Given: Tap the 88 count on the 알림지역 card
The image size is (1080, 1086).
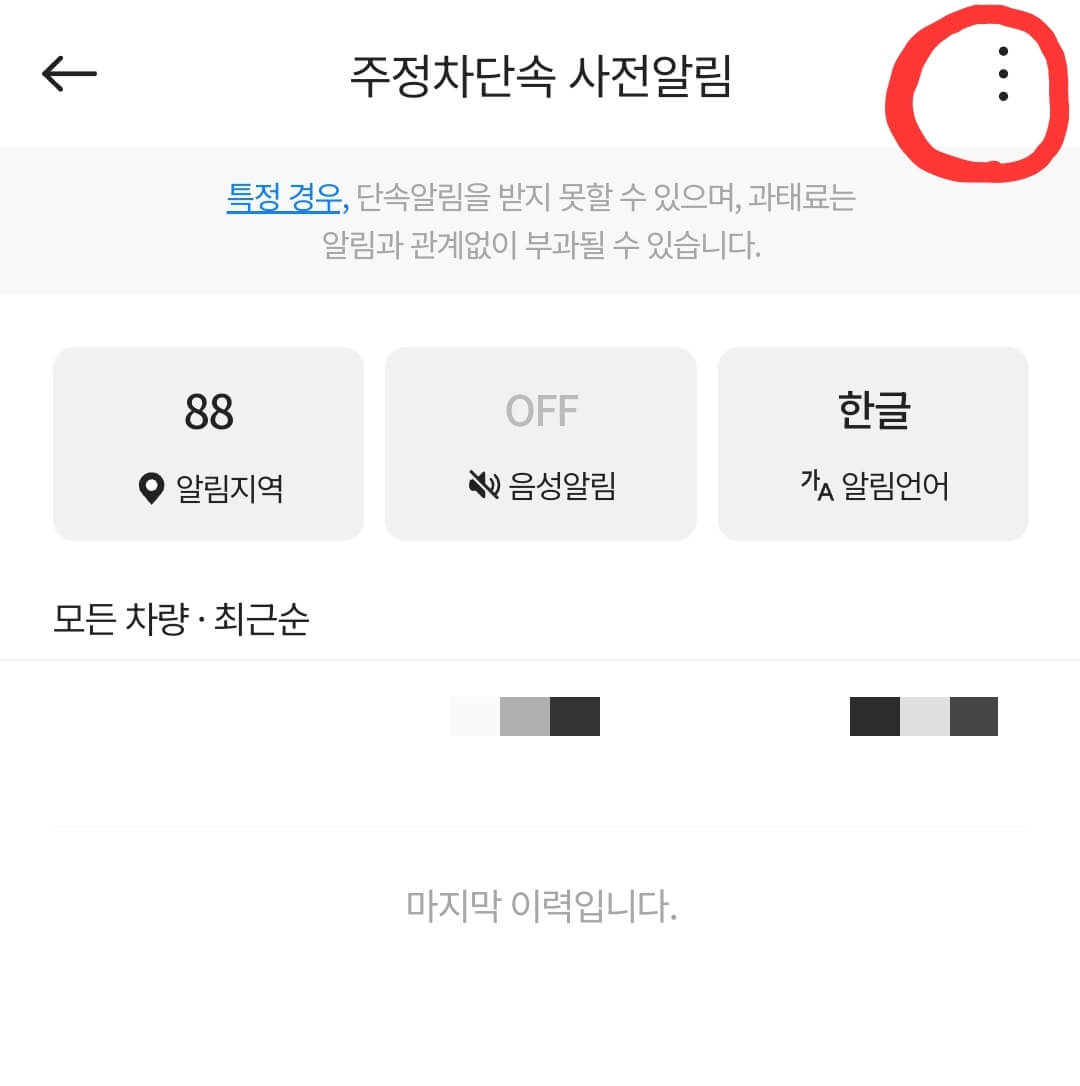Looking at the screenshot, I should tap(208, 410).
